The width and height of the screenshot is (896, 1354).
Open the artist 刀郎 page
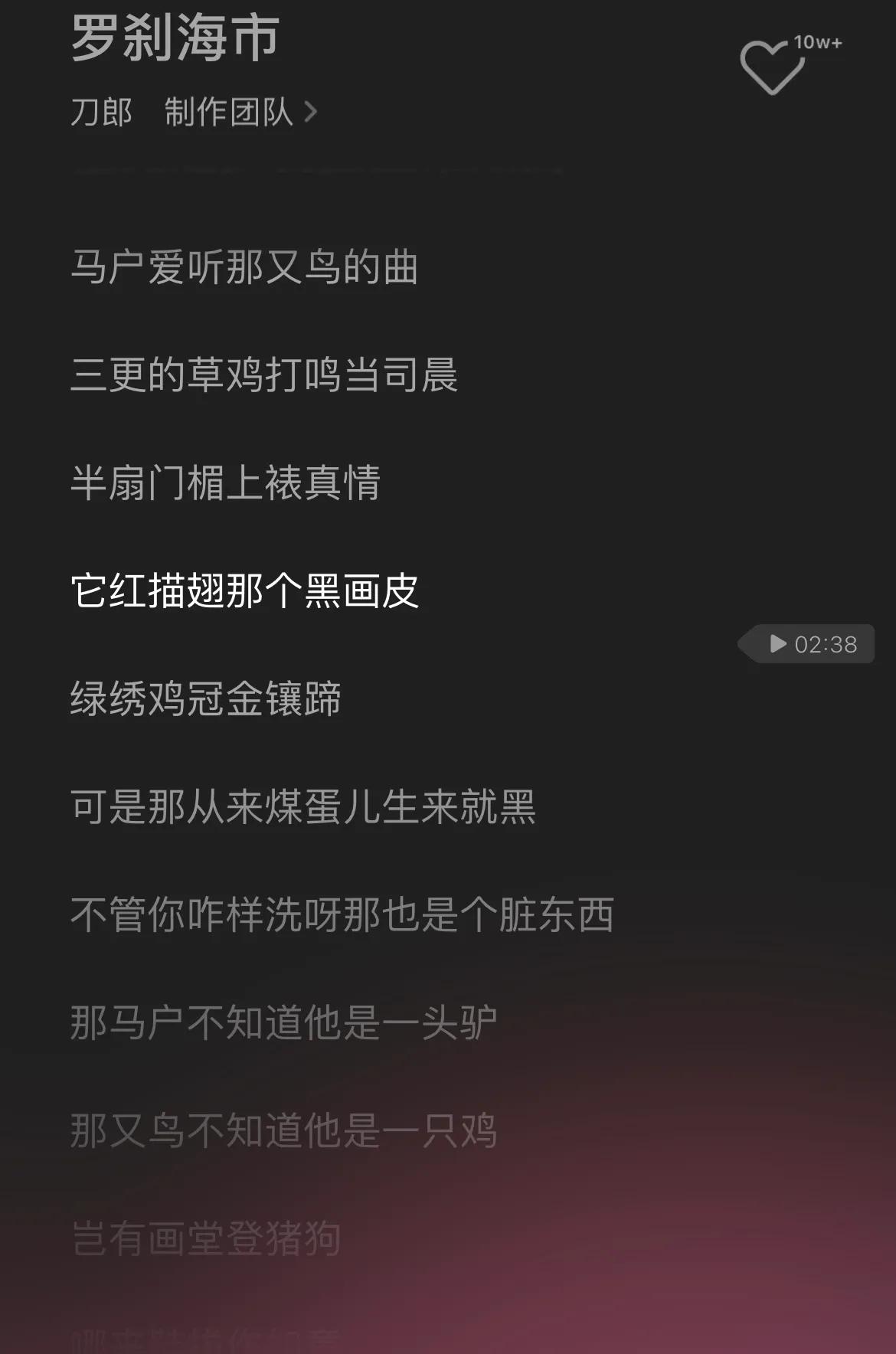click(x=101, y=113)
